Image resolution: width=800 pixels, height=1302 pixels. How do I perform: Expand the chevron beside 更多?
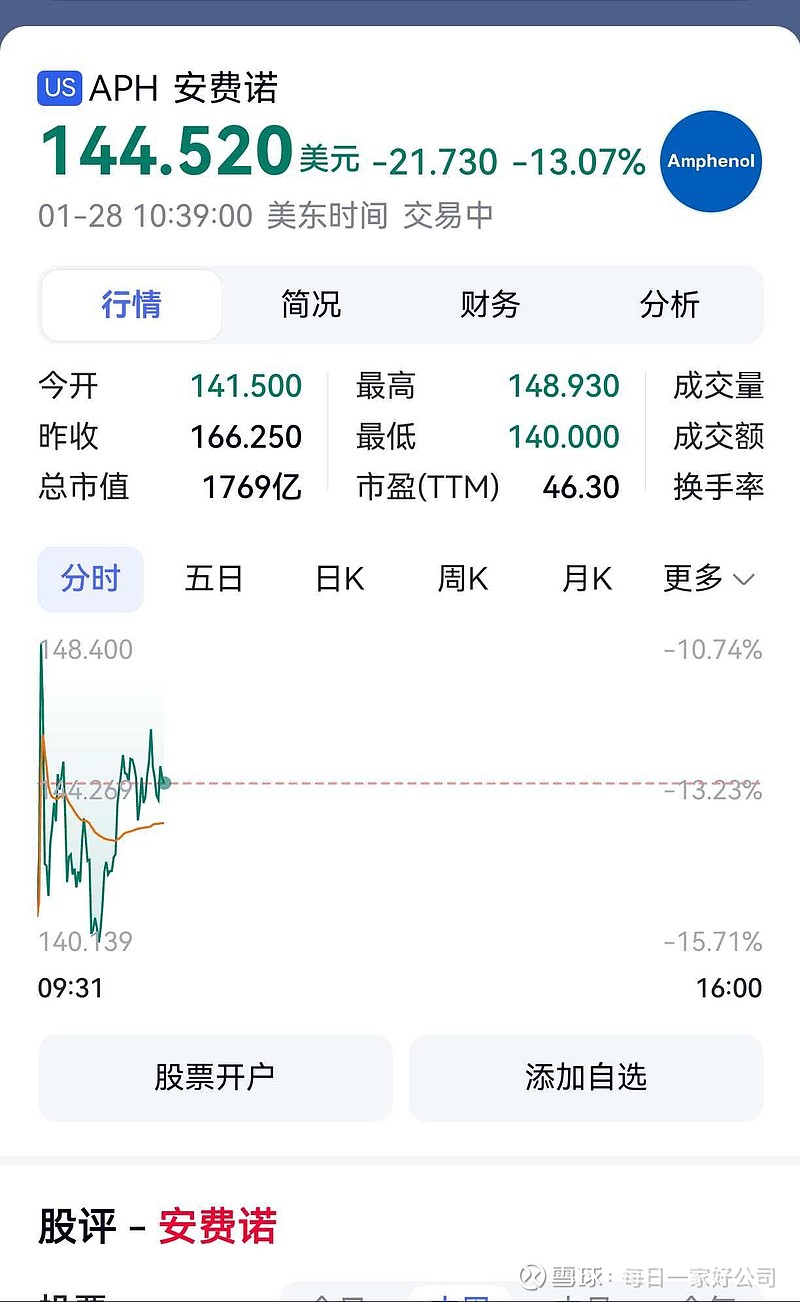(x=741, y=581)
